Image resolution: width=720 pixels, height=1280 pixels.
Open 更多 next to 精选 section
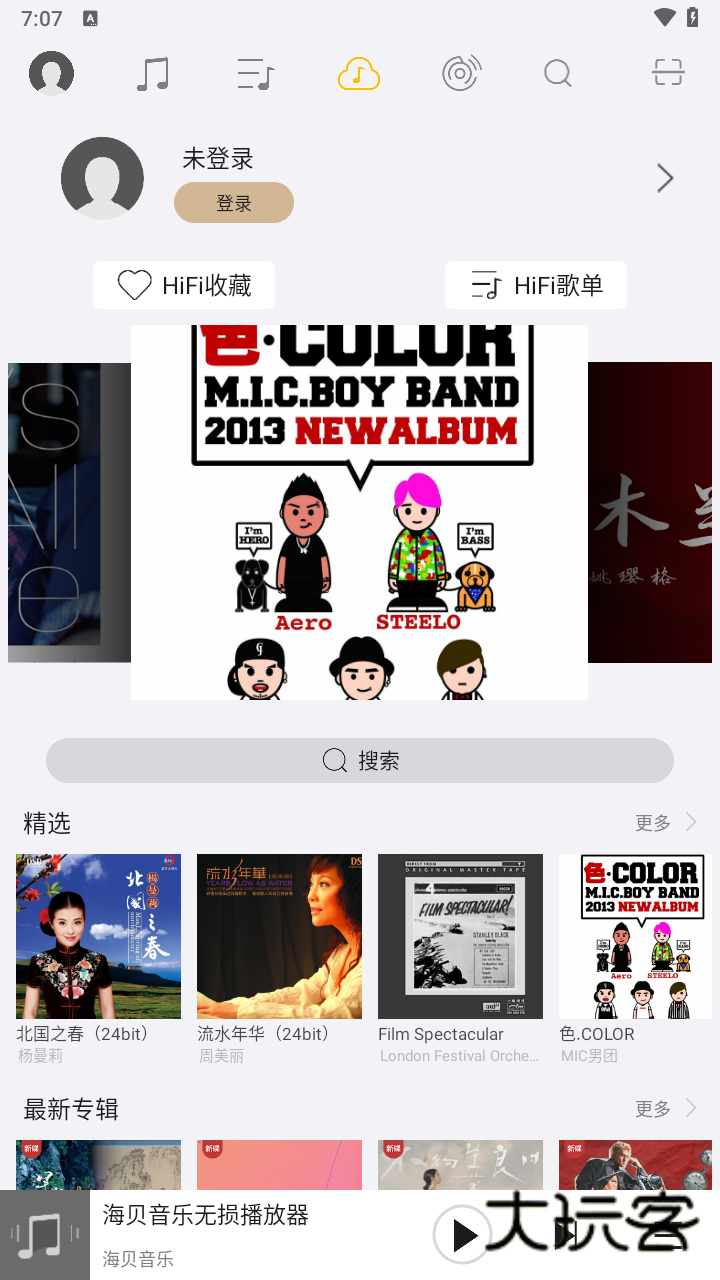click(652, 822)
